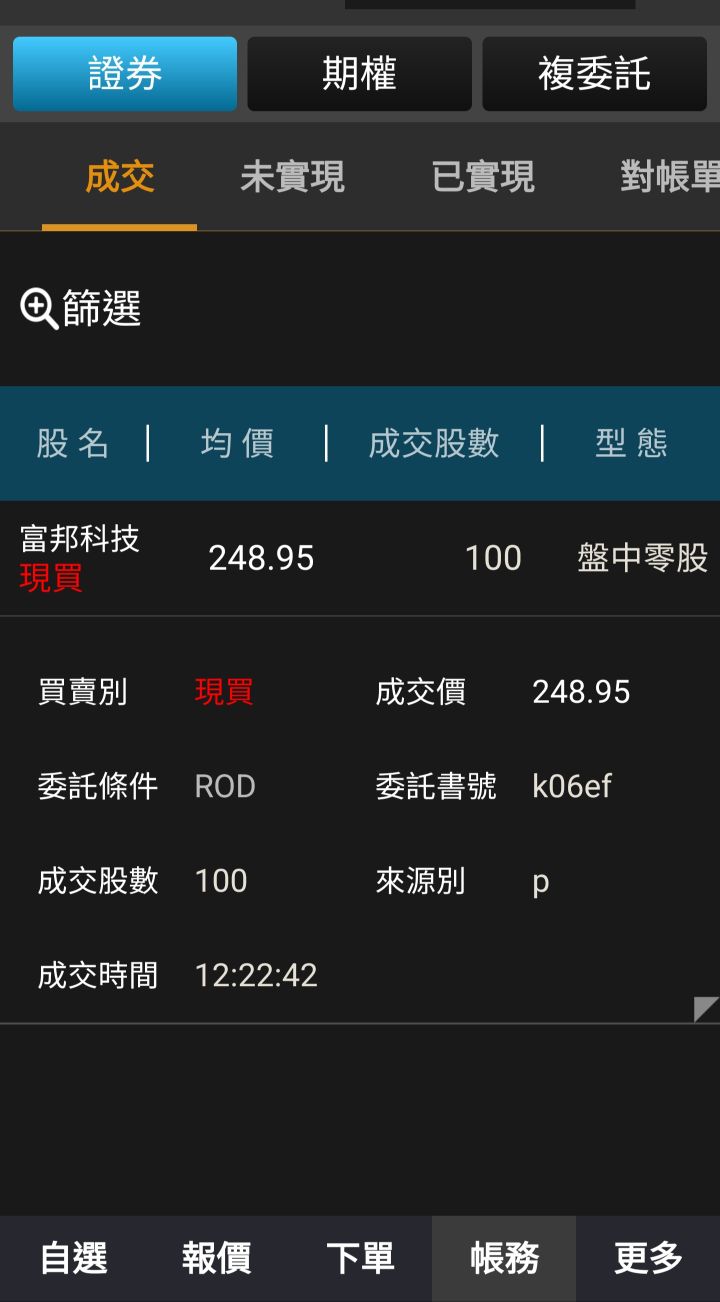Viewport: 720px width, 1302px height.
Task: Open the 更多 more menu
Action: (x=648, y=1258)
